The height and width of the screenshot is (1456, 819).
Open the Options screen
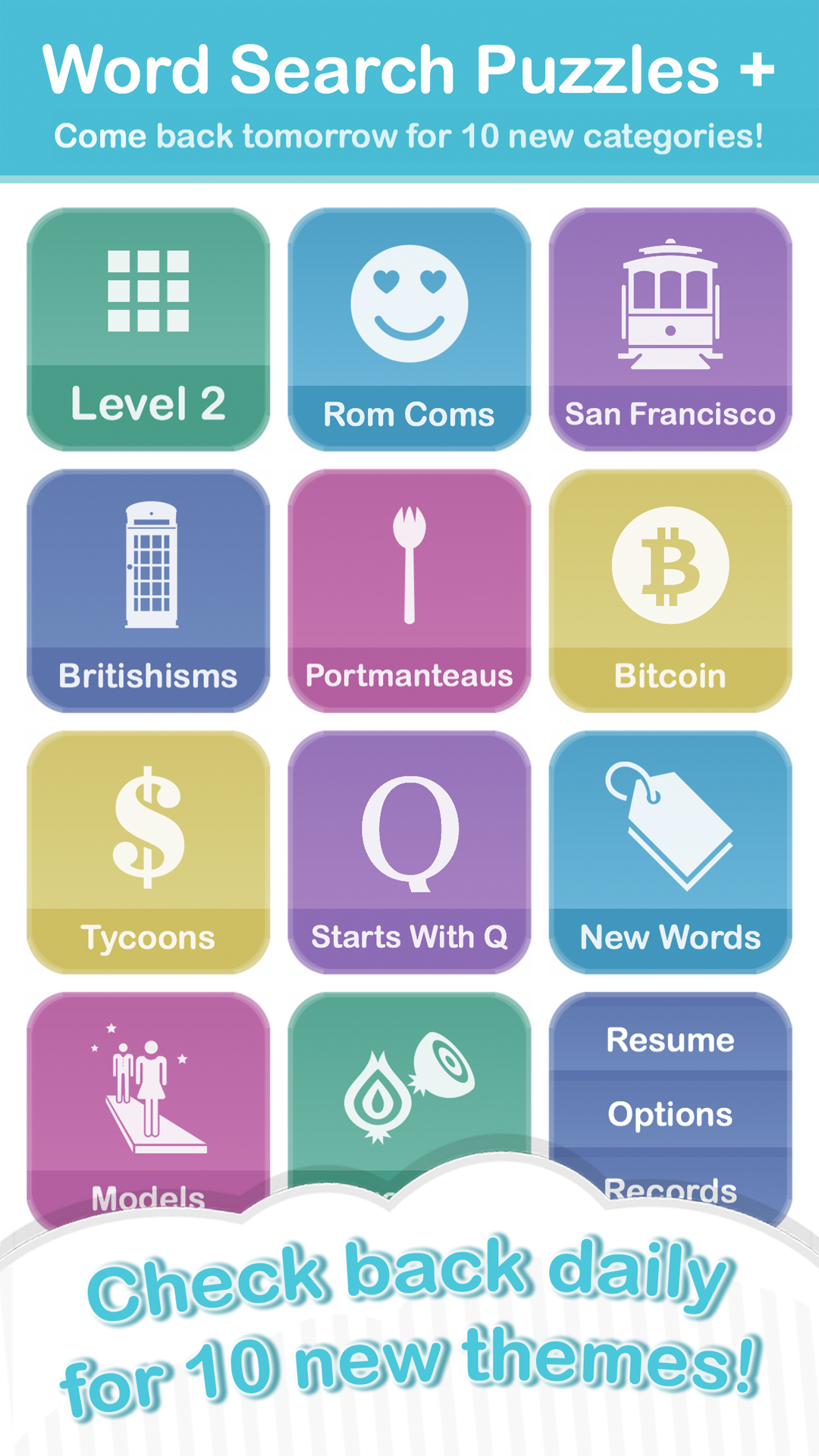670,1112
